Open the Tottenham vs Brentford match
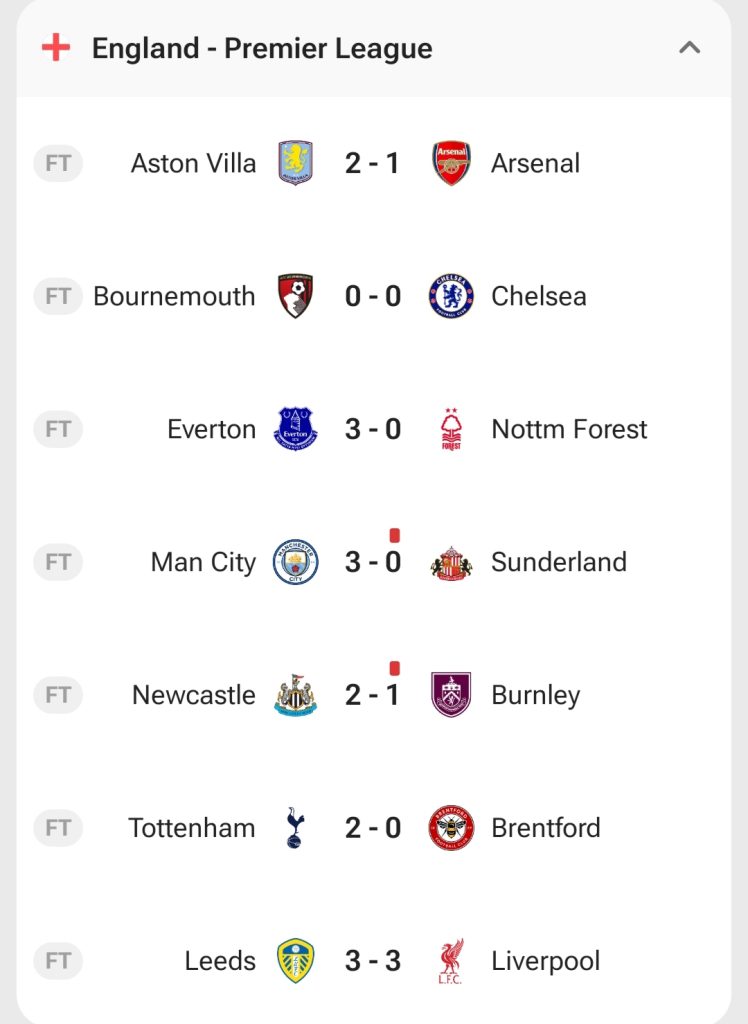 coord(372,828)
